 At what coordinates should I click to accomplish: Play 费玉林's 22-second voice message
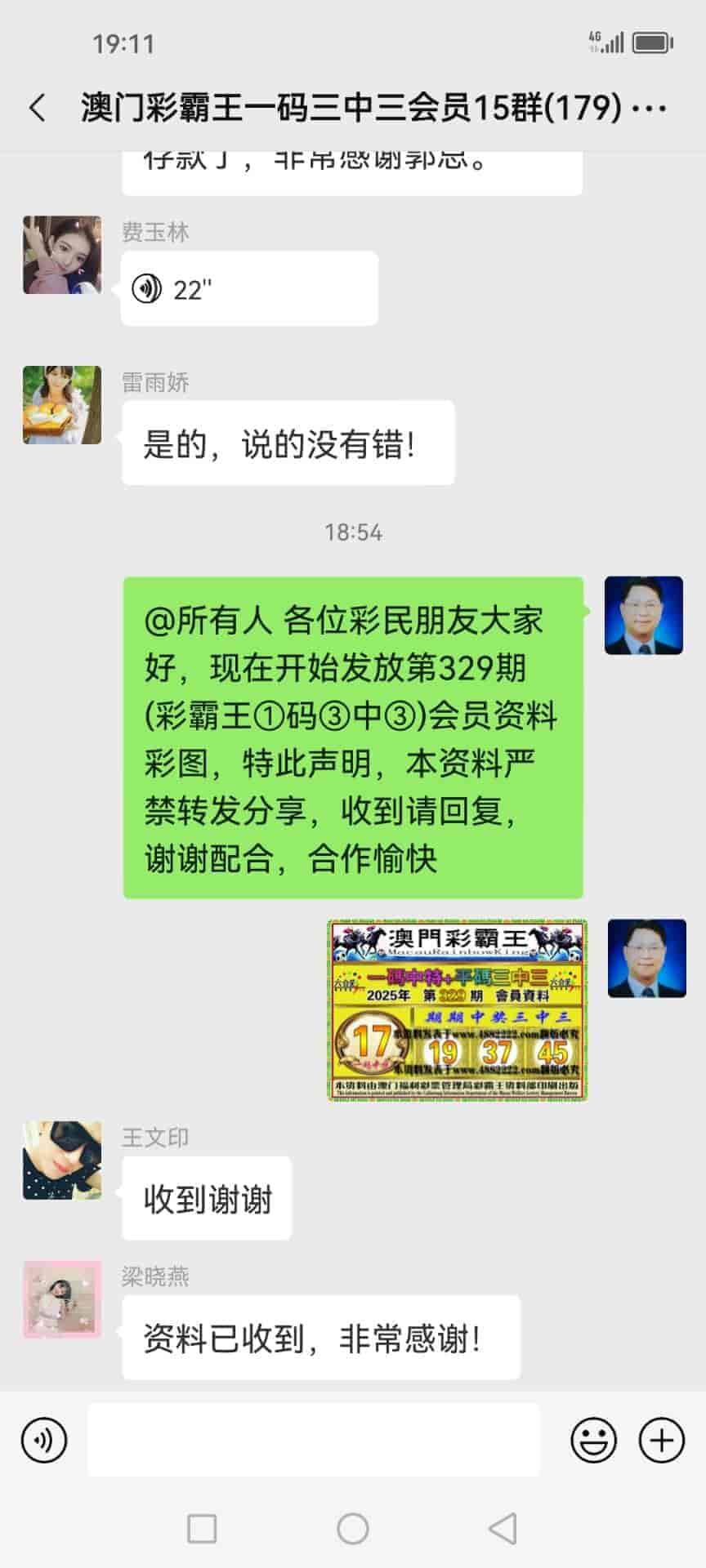tap(248, 289)
